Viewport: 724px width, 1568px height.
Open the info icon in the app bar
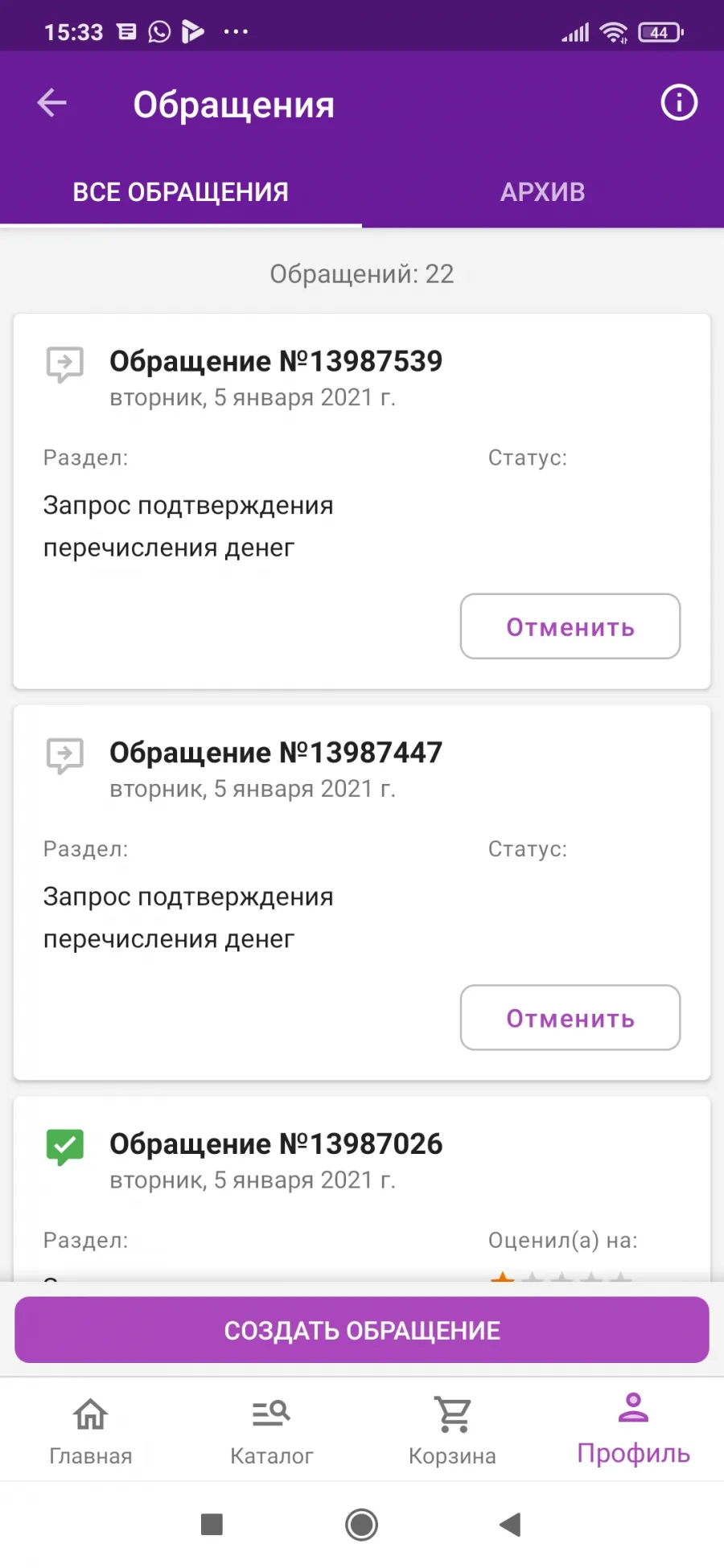point(679,103)
